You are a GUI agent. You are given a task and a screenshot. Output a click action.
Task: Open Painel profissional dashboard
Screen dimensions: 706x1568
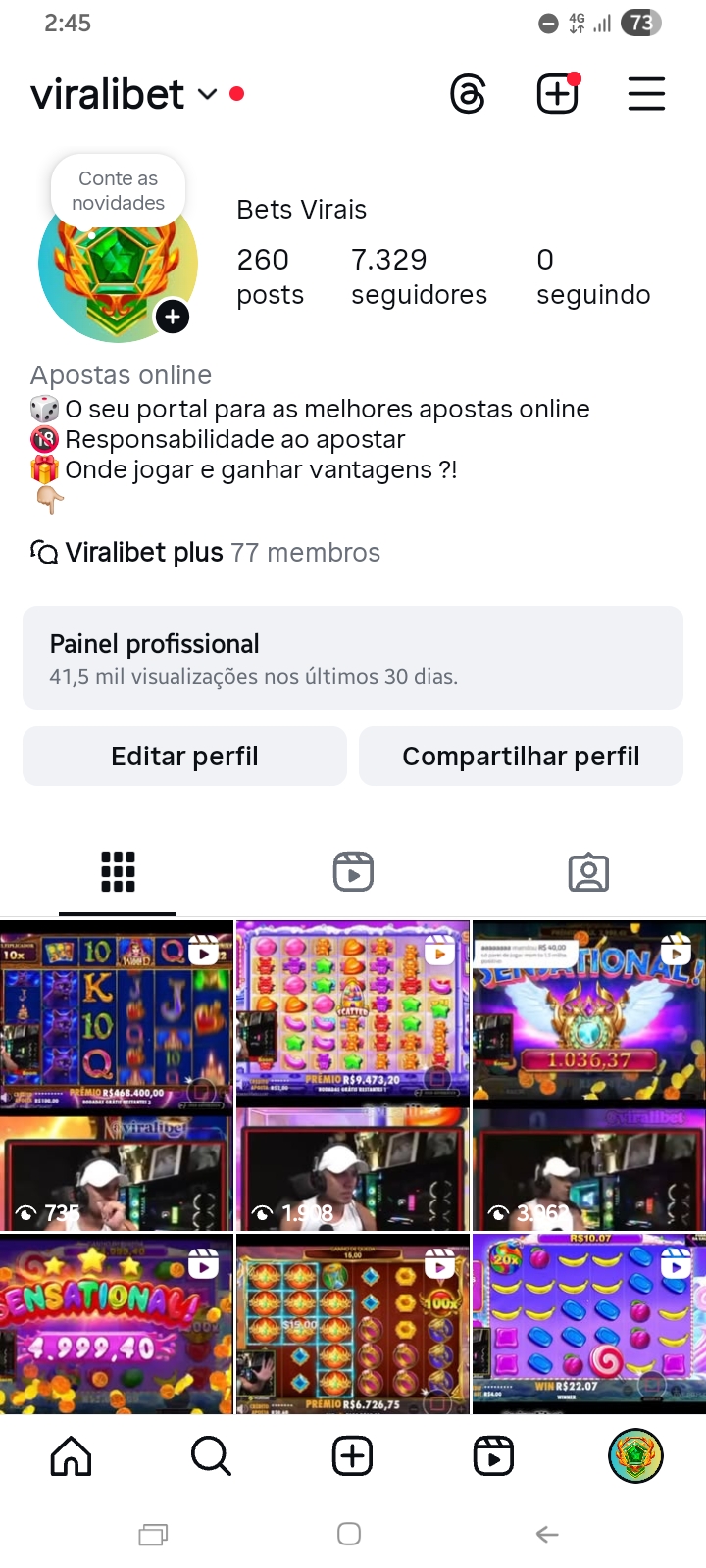coord(353,658)
